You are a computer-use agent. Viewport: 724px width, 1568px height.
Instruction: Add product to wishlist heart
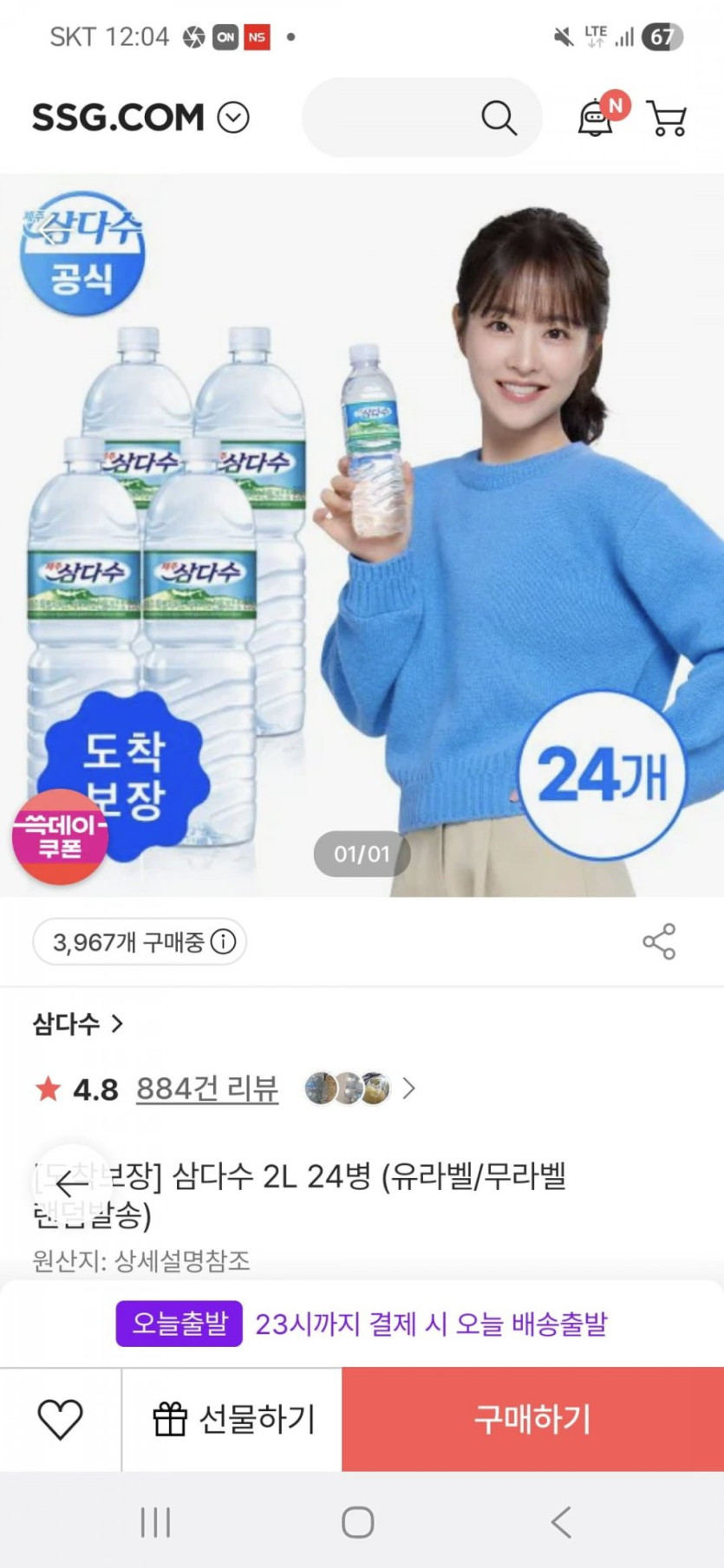[60, 1420]
